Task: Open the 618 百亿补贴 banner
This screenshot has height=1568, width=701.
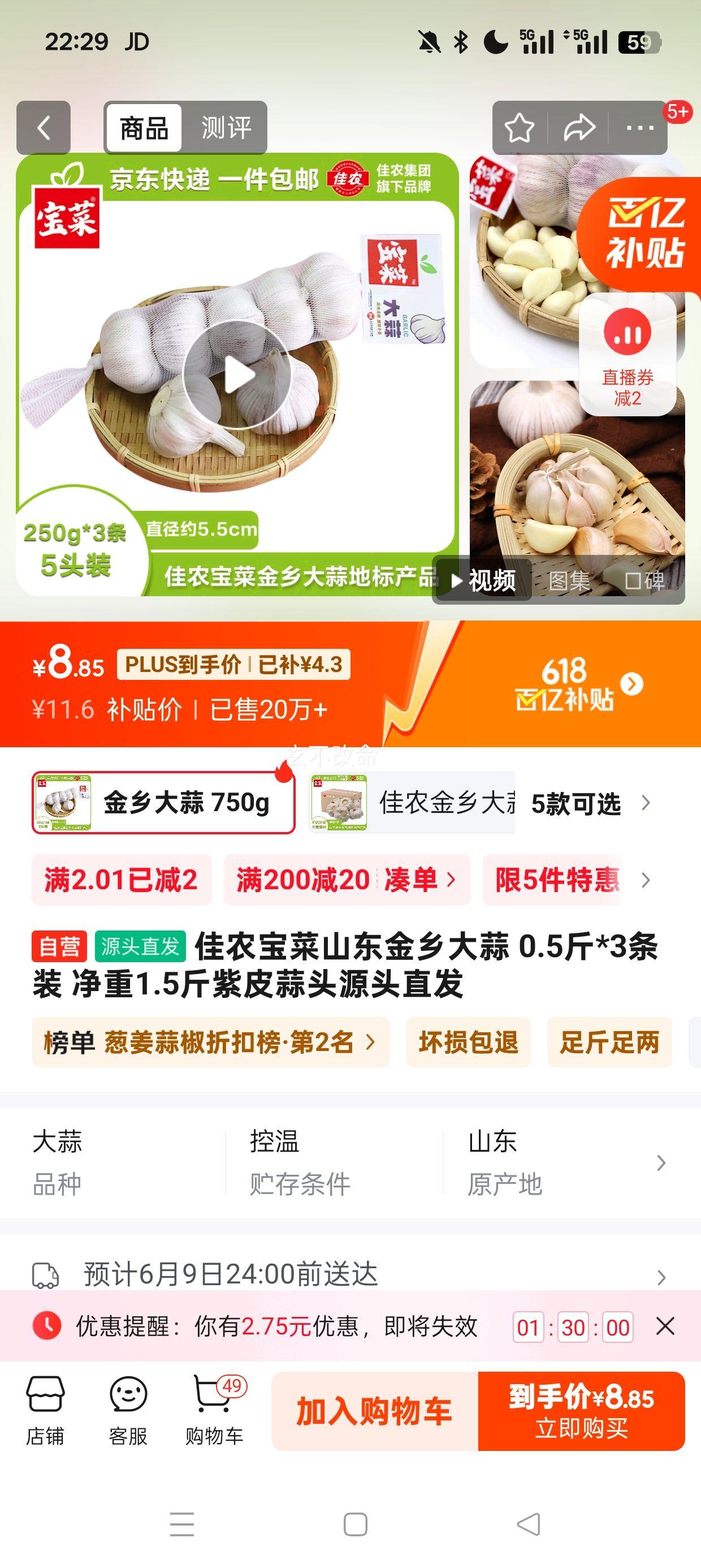Action: [x=575, y=683]
